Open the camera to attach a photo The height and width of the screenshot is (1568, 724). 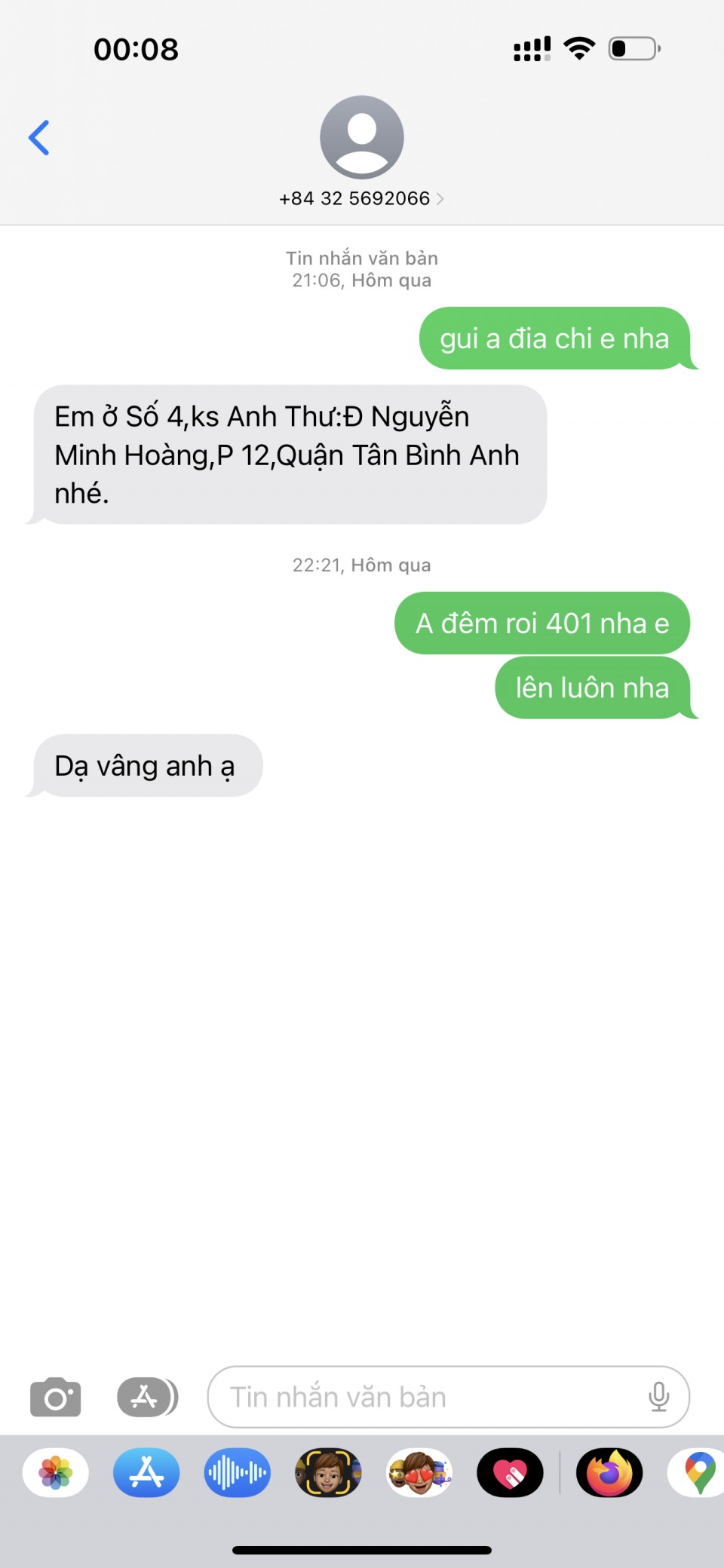(x=55, y=1397)
